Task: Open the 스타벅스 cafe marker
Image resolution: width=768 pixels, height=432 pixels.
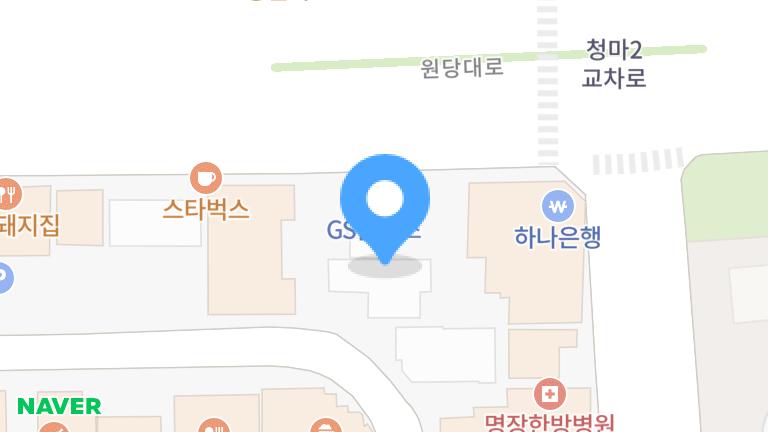Action: coord(206,178)
